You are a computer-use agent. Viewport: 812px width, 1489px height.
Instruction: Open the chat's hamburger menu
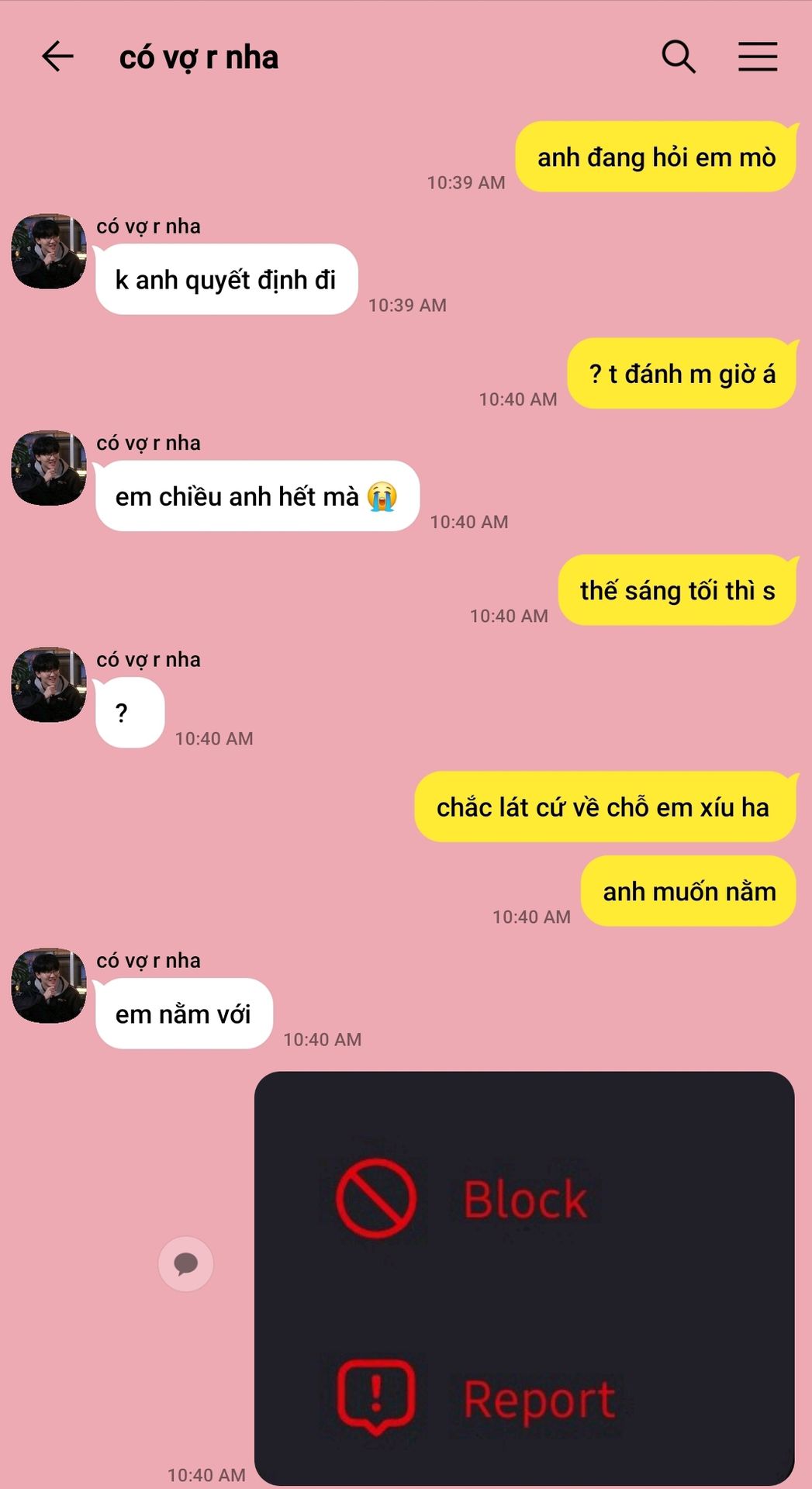point(758,57)
